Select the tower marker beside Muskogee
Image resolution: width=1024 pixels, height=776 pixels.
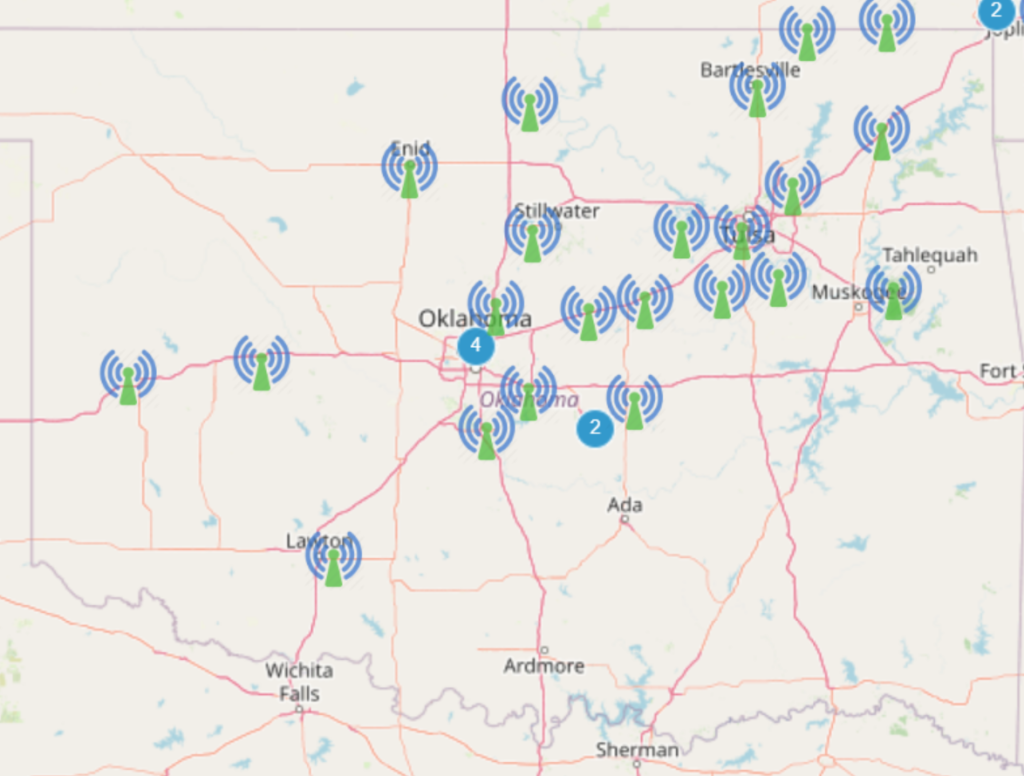tap(893, 292)
